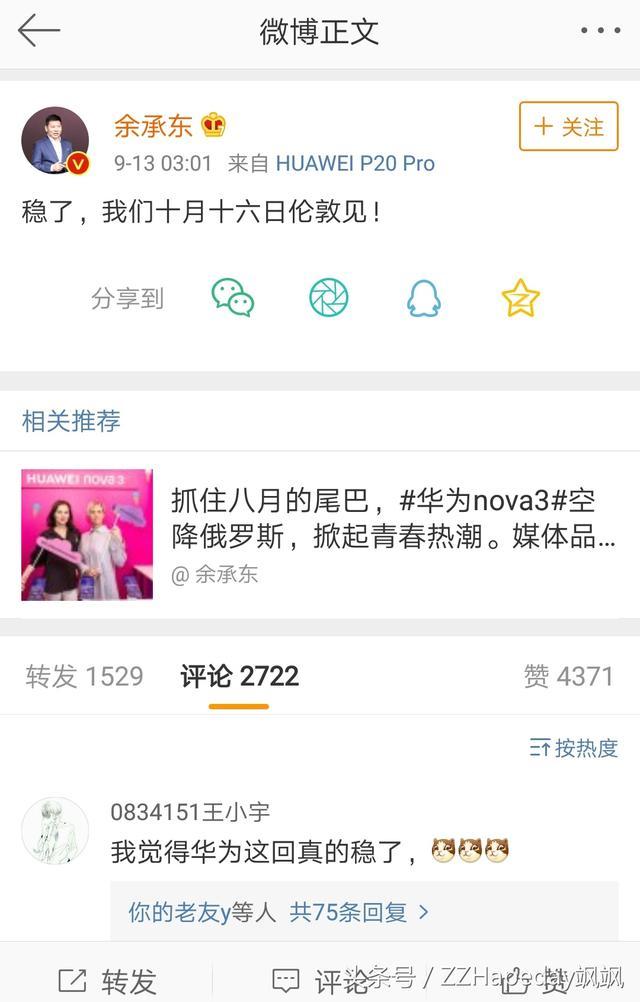Open 余承东's profile avatar
This screenshot has width=640, height=1002.
pyautogui.click(x=55, y=141)
